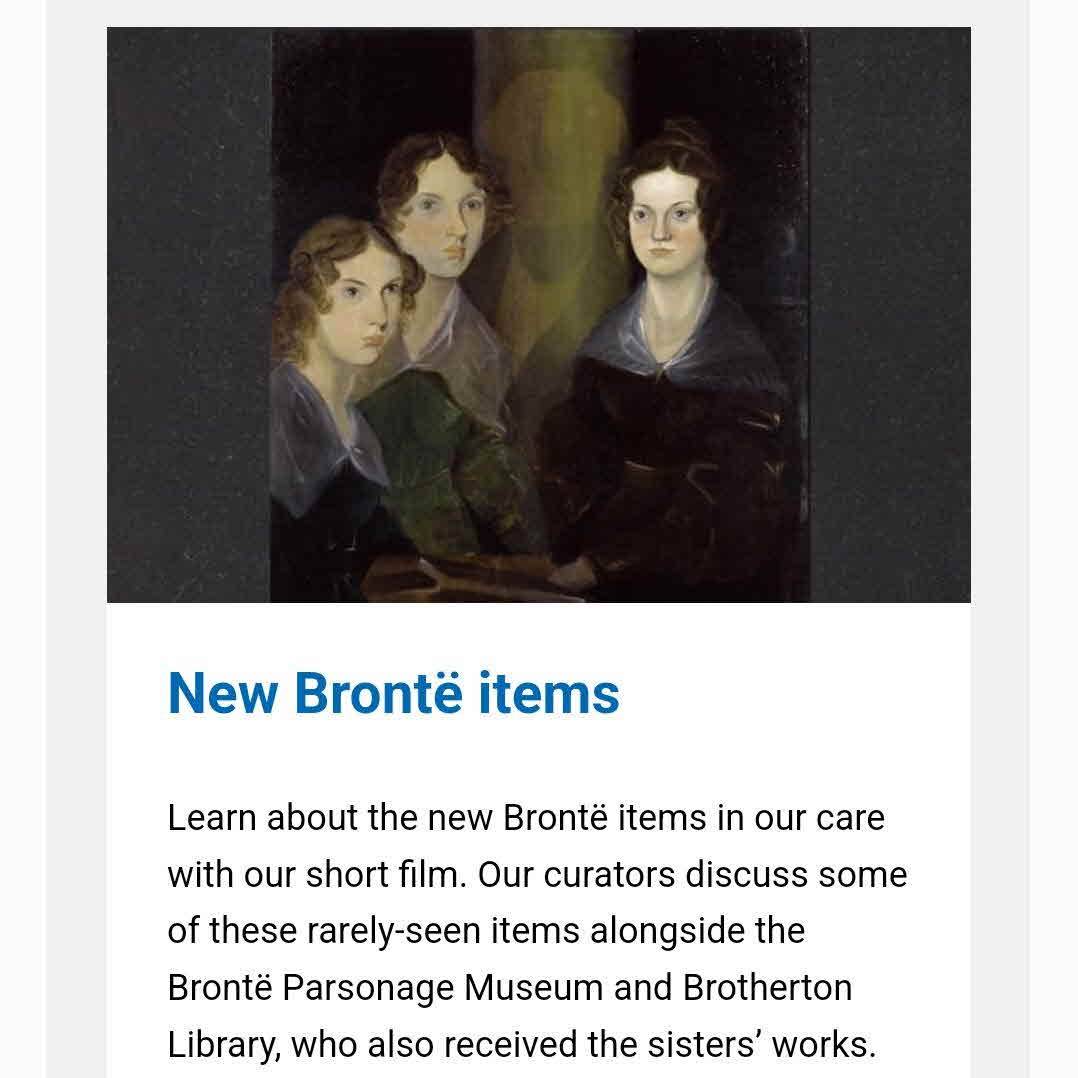Open the New Brontë items link
The image size is (1078, 1078).
[x=394, y=692]
